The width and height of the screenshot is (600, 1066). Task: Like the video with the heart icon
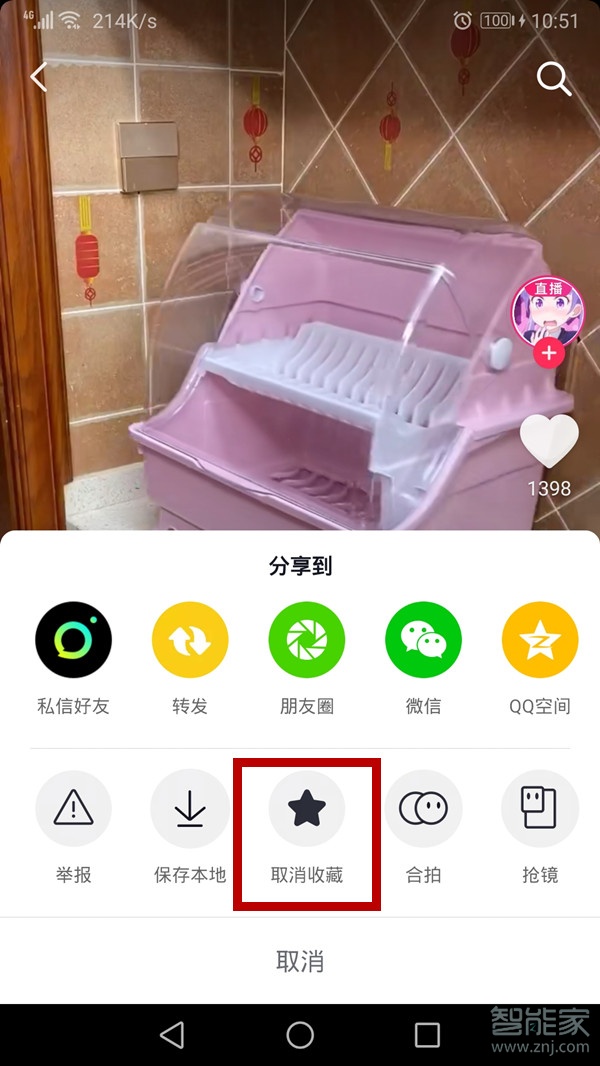tap(549, 442)
